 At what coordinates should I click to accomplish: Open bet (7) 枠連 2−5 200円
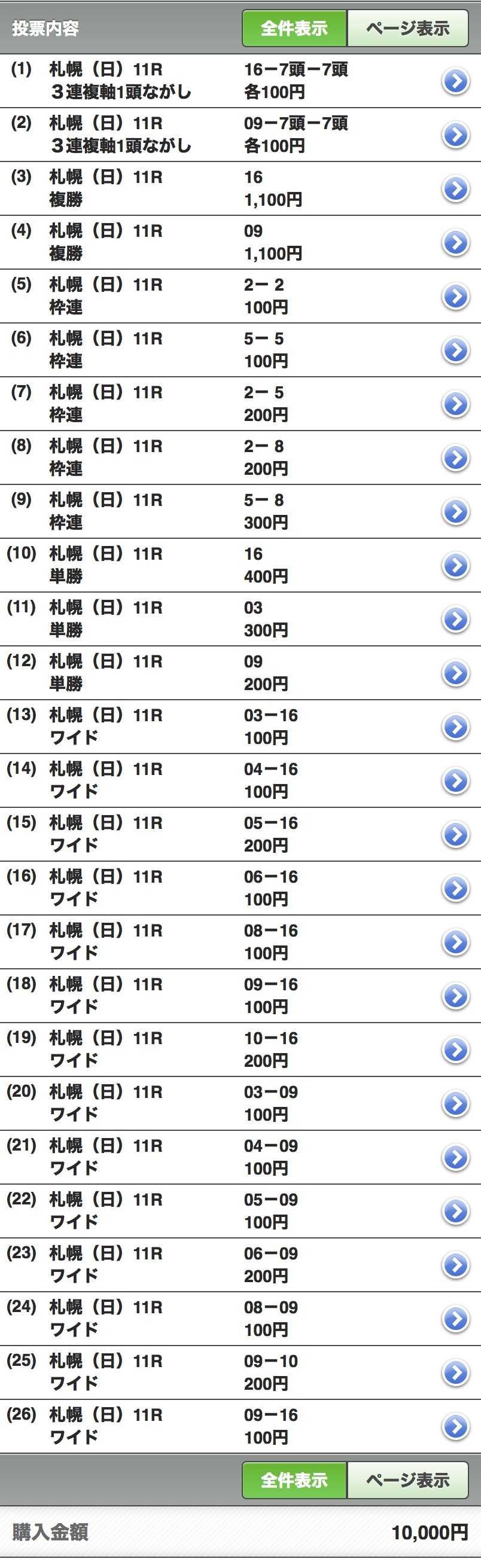click(455, 404)
